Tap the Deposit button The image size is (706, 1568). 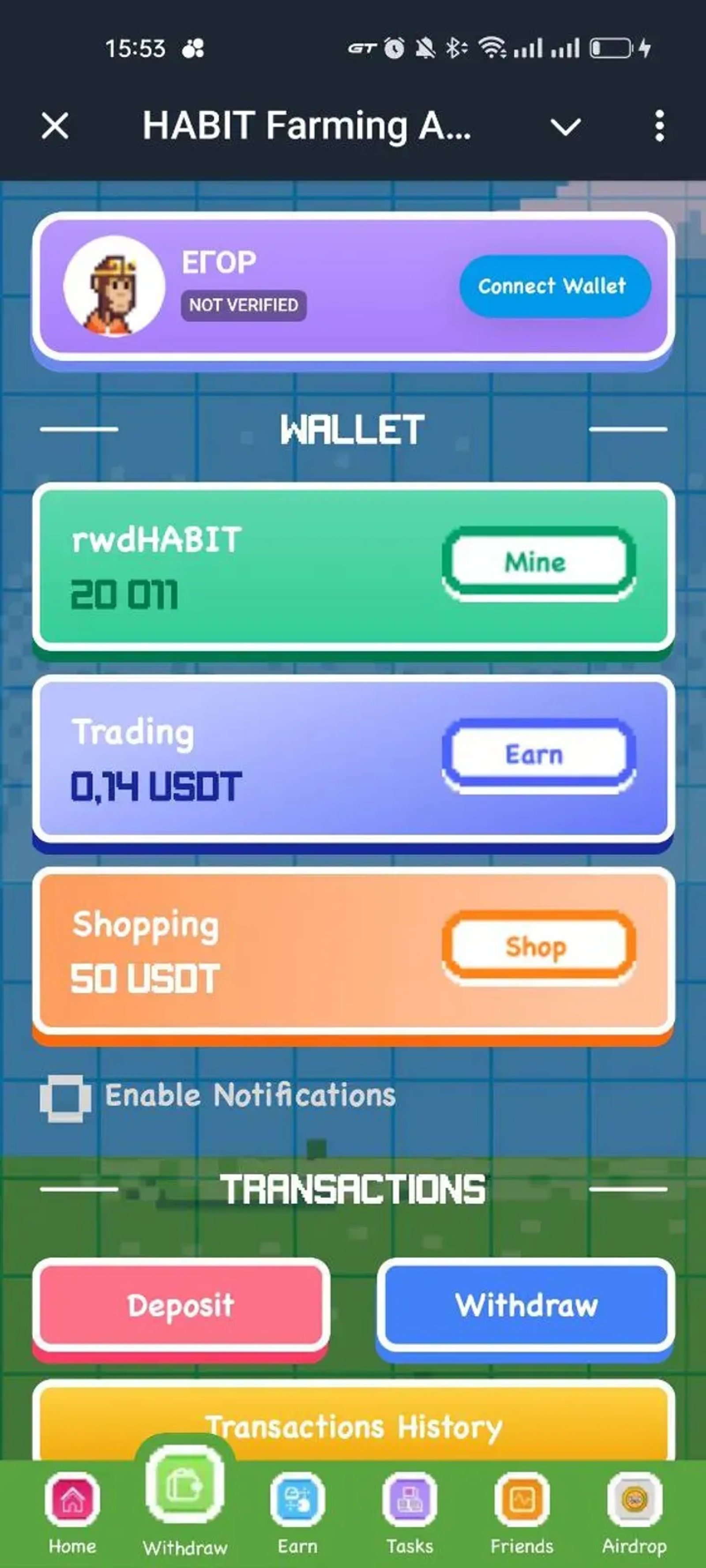point(180,1306)
